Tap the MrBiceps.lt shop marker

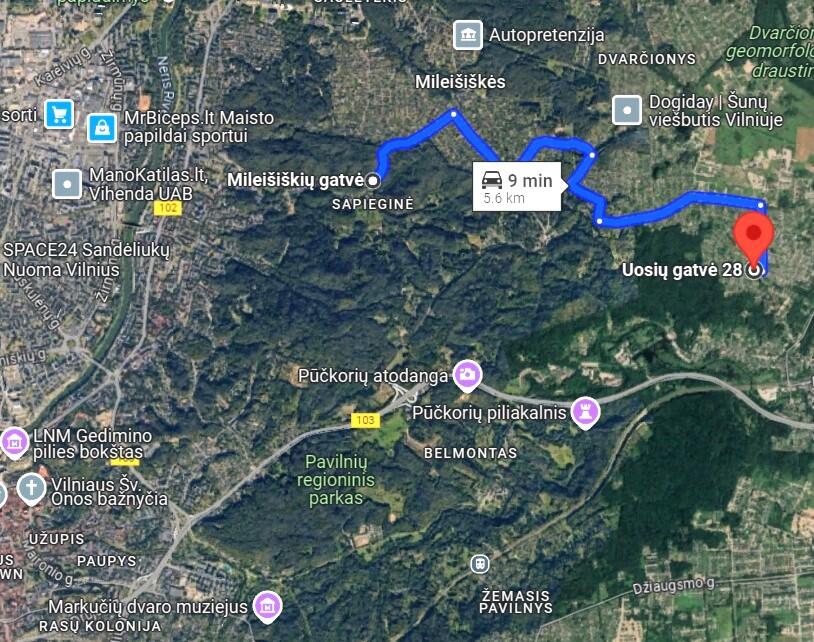(101, 127)
